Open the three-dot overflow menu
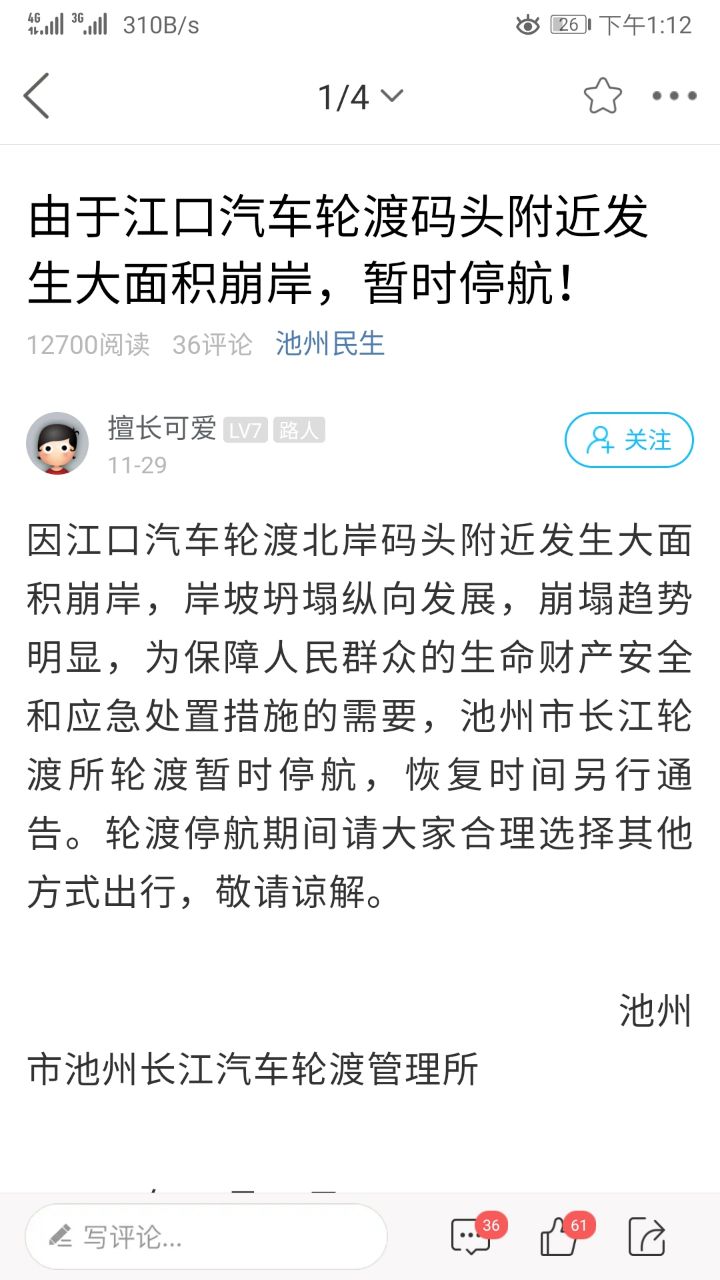 (x=674, y=97)
